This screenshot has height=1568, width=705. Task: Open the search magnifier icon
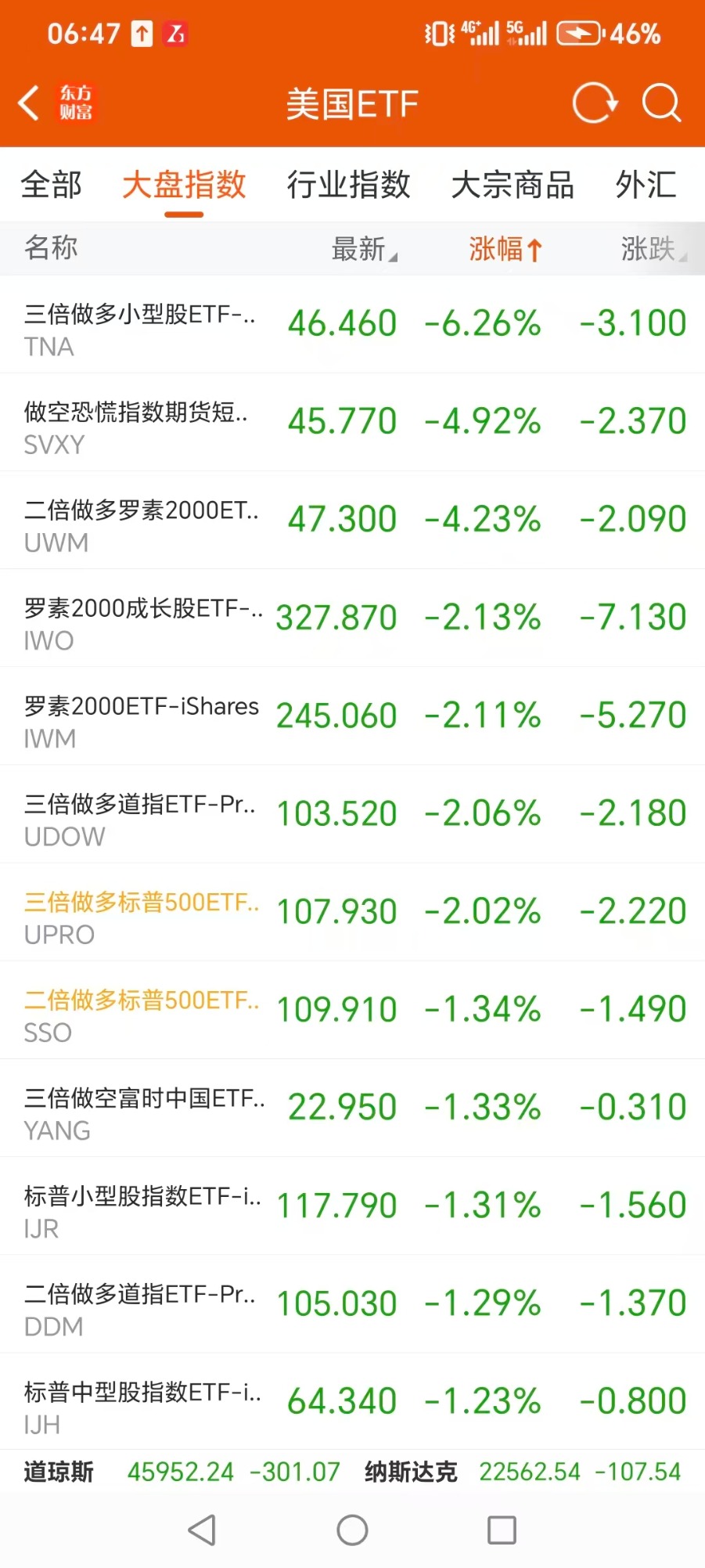pos(661,103)
